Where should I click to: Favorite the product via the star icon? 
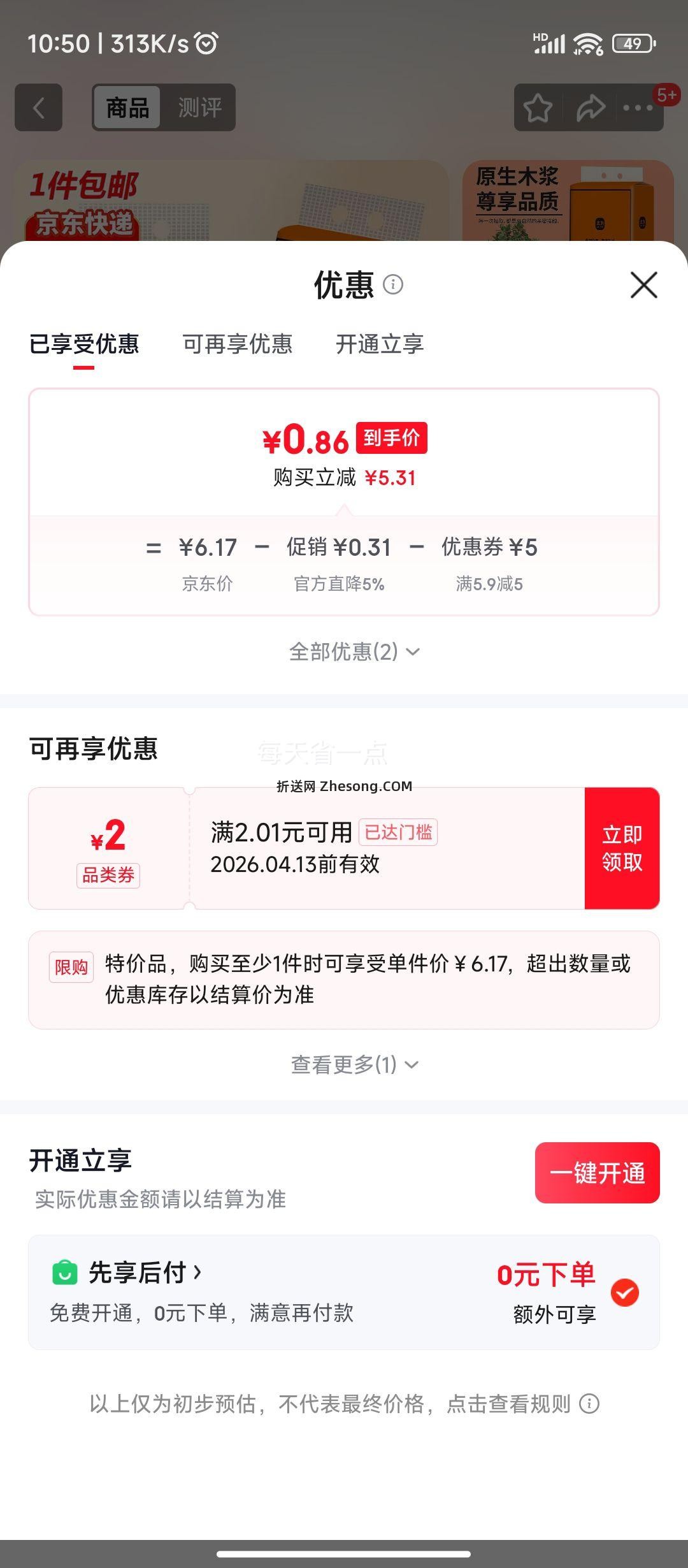(x=537, y=107)
